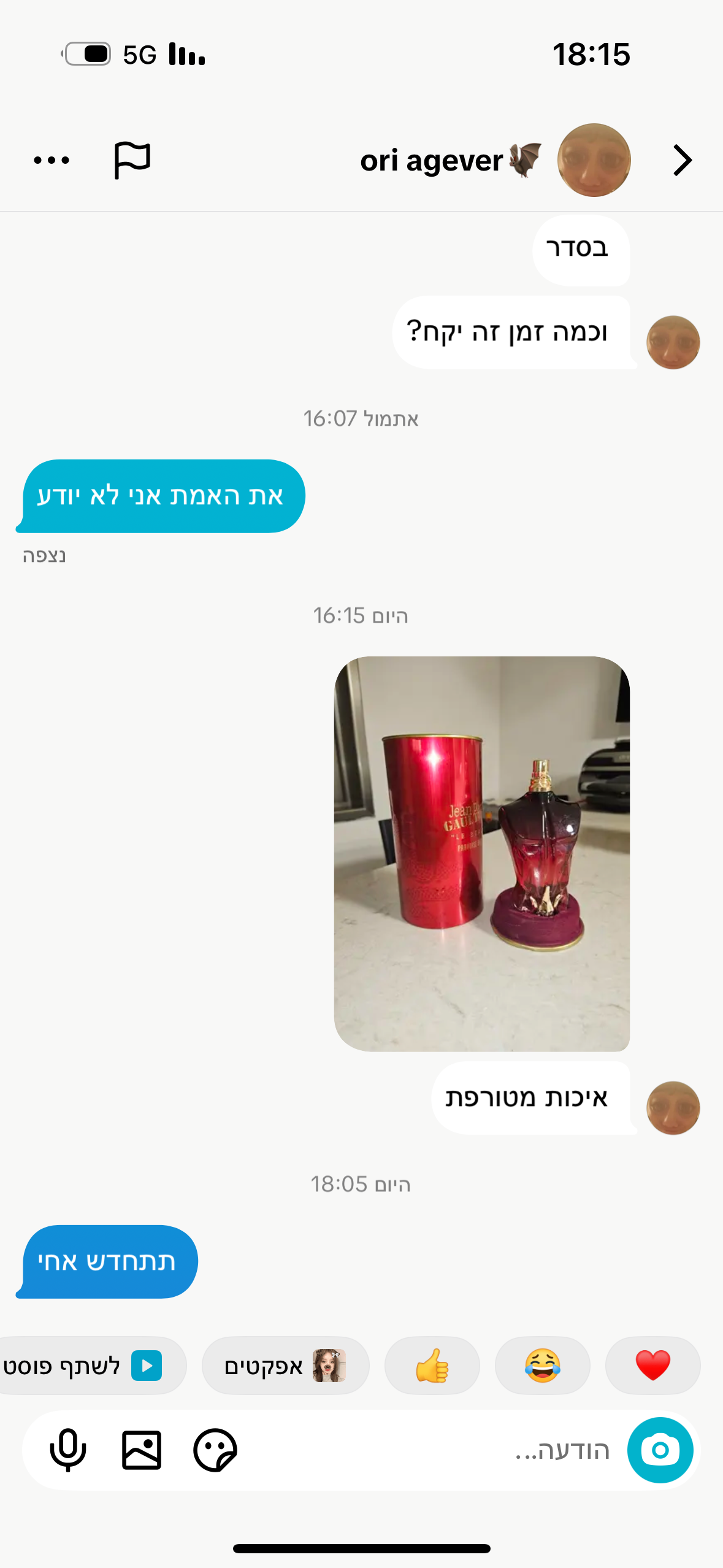Tap the flag report icon
This screenshot has height=1568, width=723.
click(132, 160)
